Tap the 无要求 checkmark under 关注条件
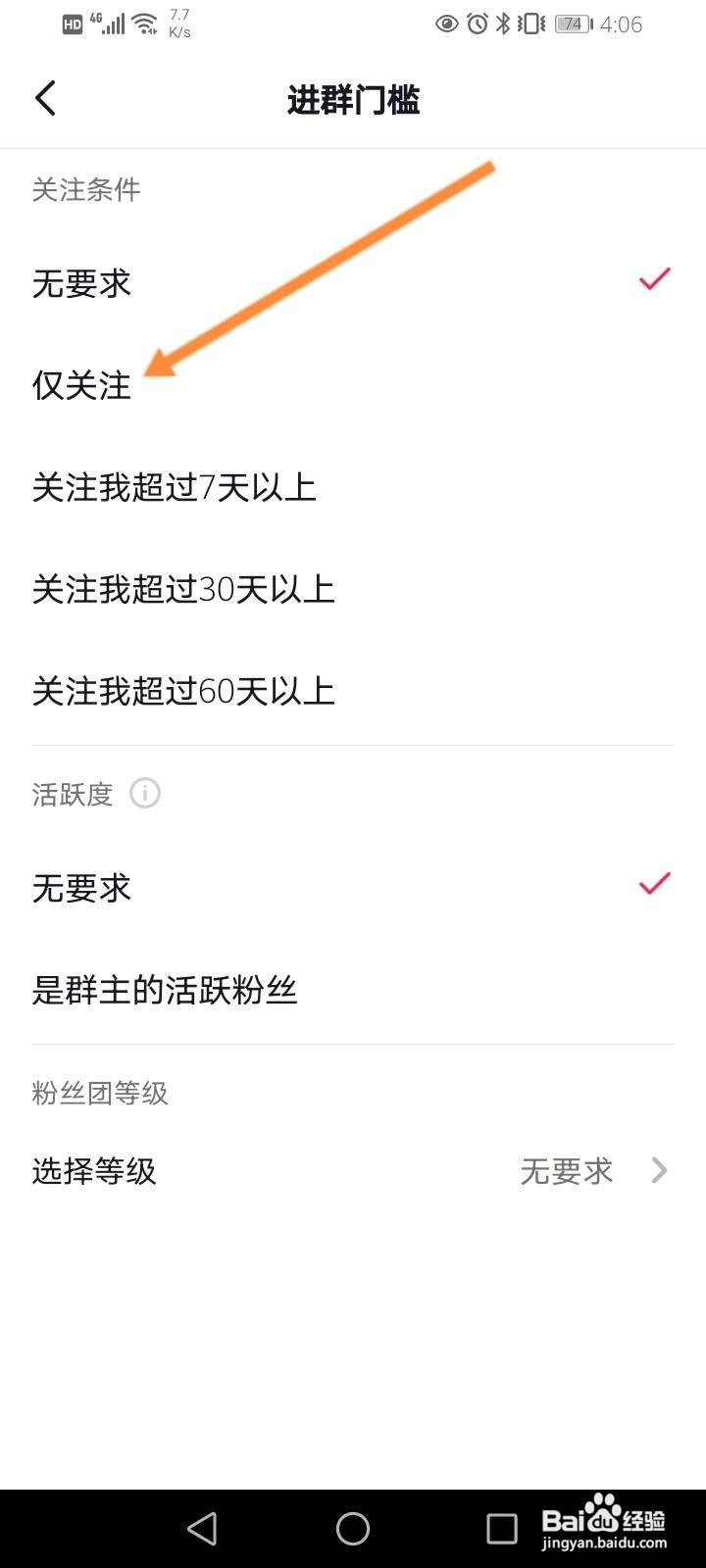Screen dimensions: 706x1568 point(653,281)
